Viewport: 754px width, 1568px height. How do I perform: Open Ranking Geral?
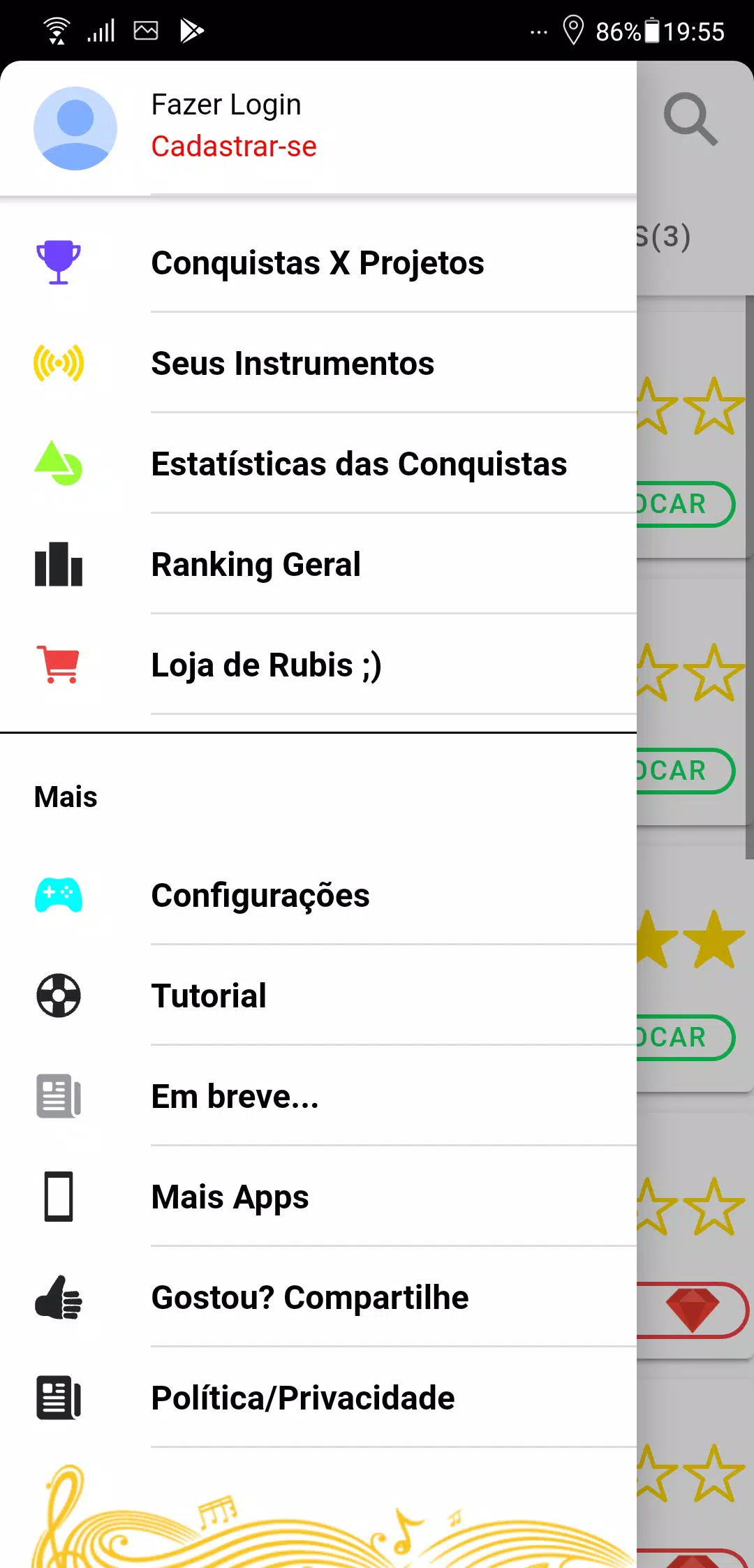(256, 565)
